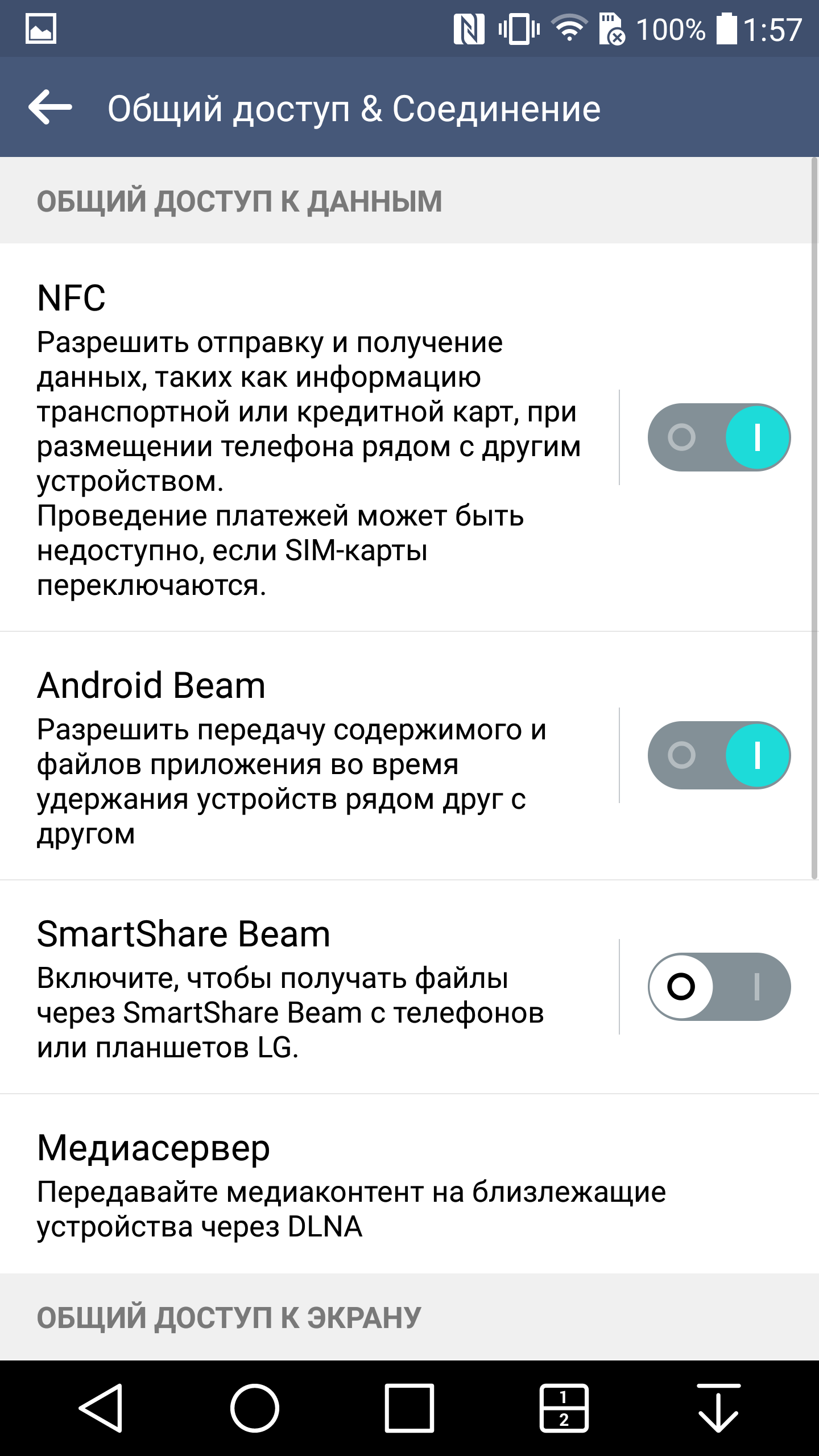819x1456 pixels.
Task: Switch SIM card with the 1/2 button
Action: [x=564, y=1408]
